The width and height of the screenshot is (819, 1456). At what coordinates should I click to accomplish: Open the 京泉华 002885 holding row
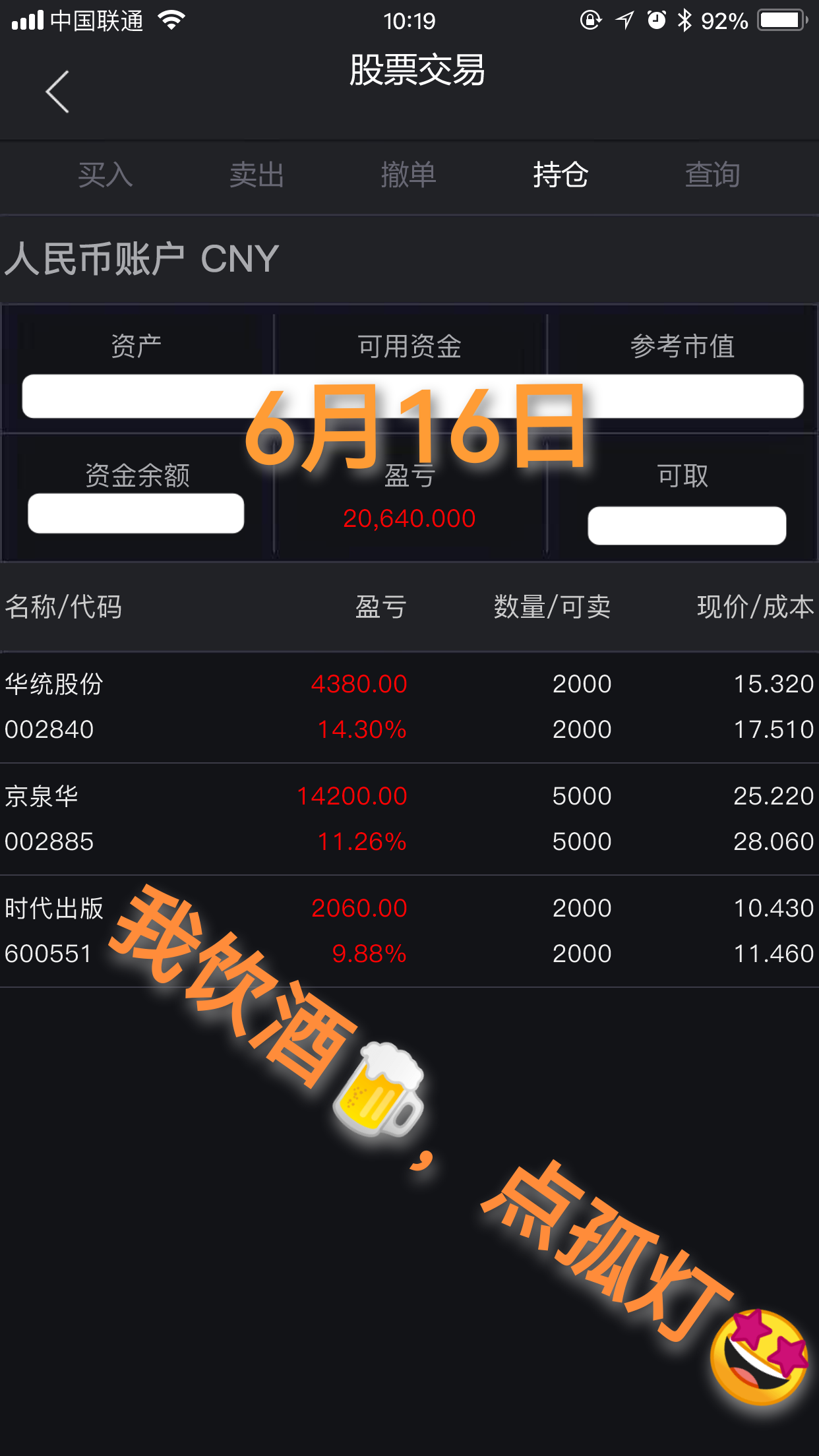point(409,819)
